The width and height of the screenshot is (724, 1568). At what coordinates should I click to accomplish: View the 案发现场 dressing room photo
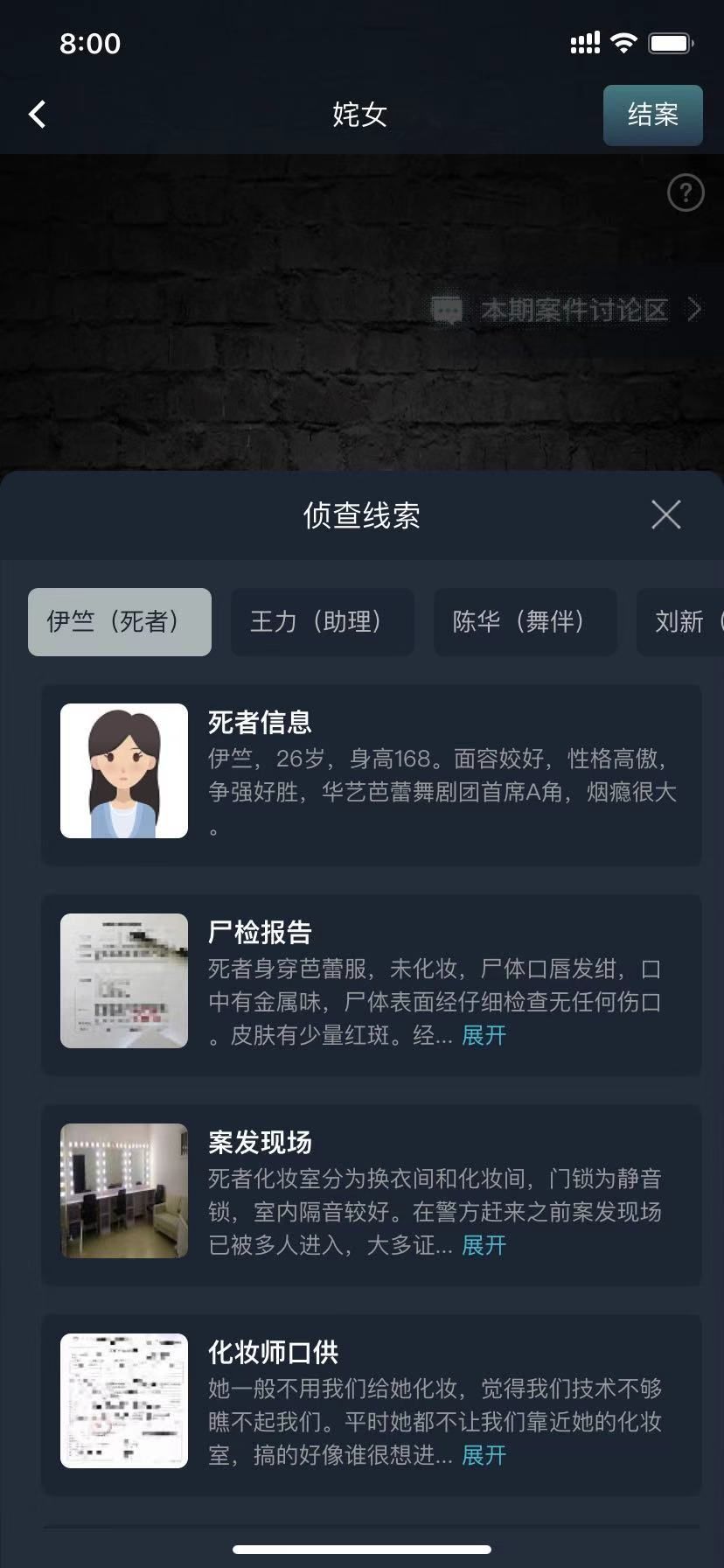point(124,1191)
